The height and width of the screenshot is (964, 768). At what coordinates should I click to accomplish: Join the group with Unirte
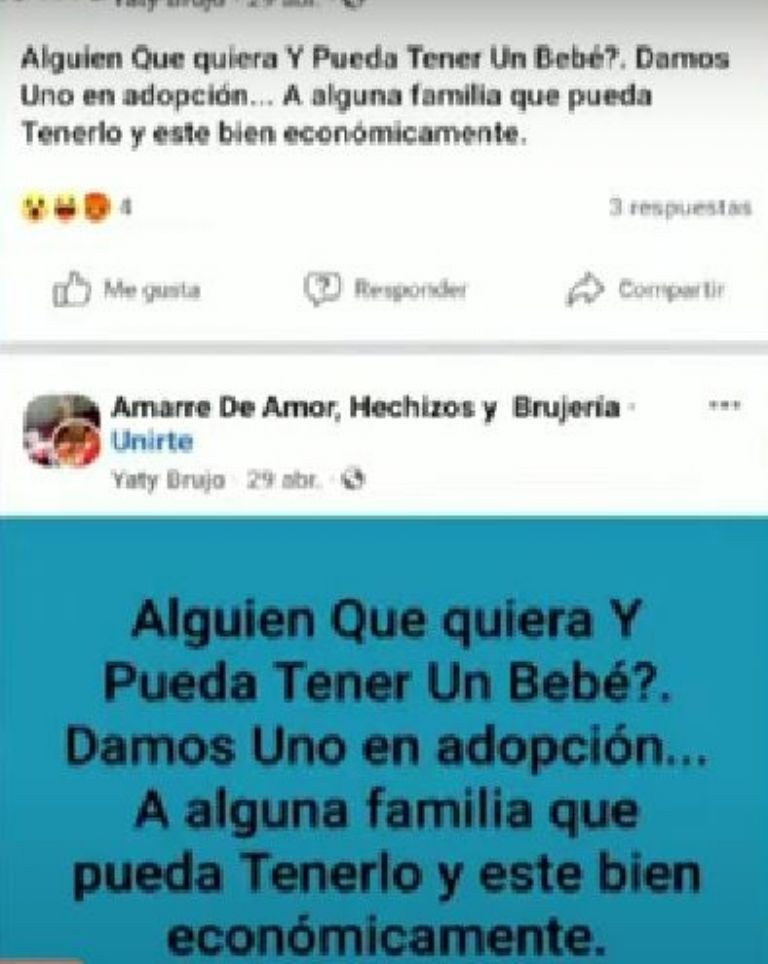coord(152,441)
